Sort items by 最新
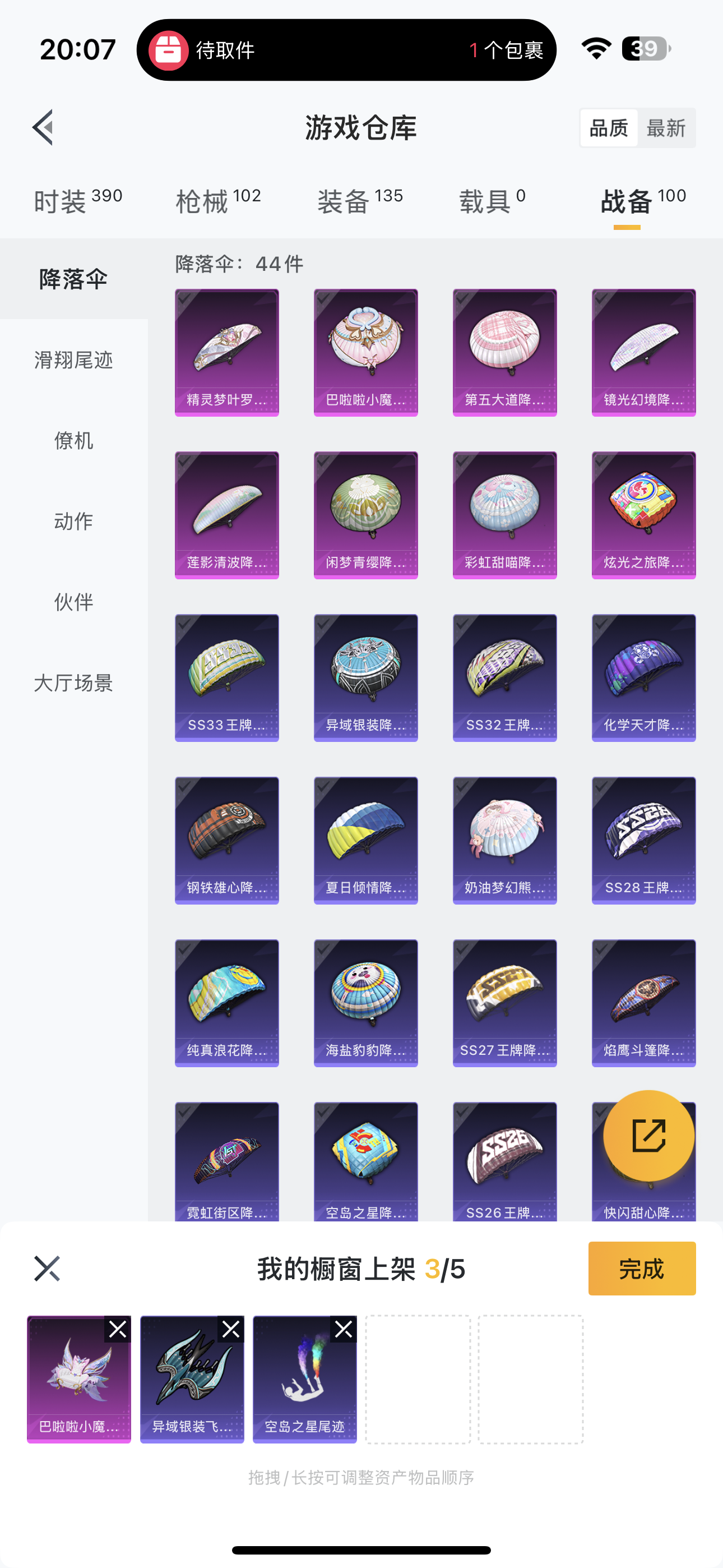The height and width of the screenshot is (1568, 723). (x=666, y=128)
